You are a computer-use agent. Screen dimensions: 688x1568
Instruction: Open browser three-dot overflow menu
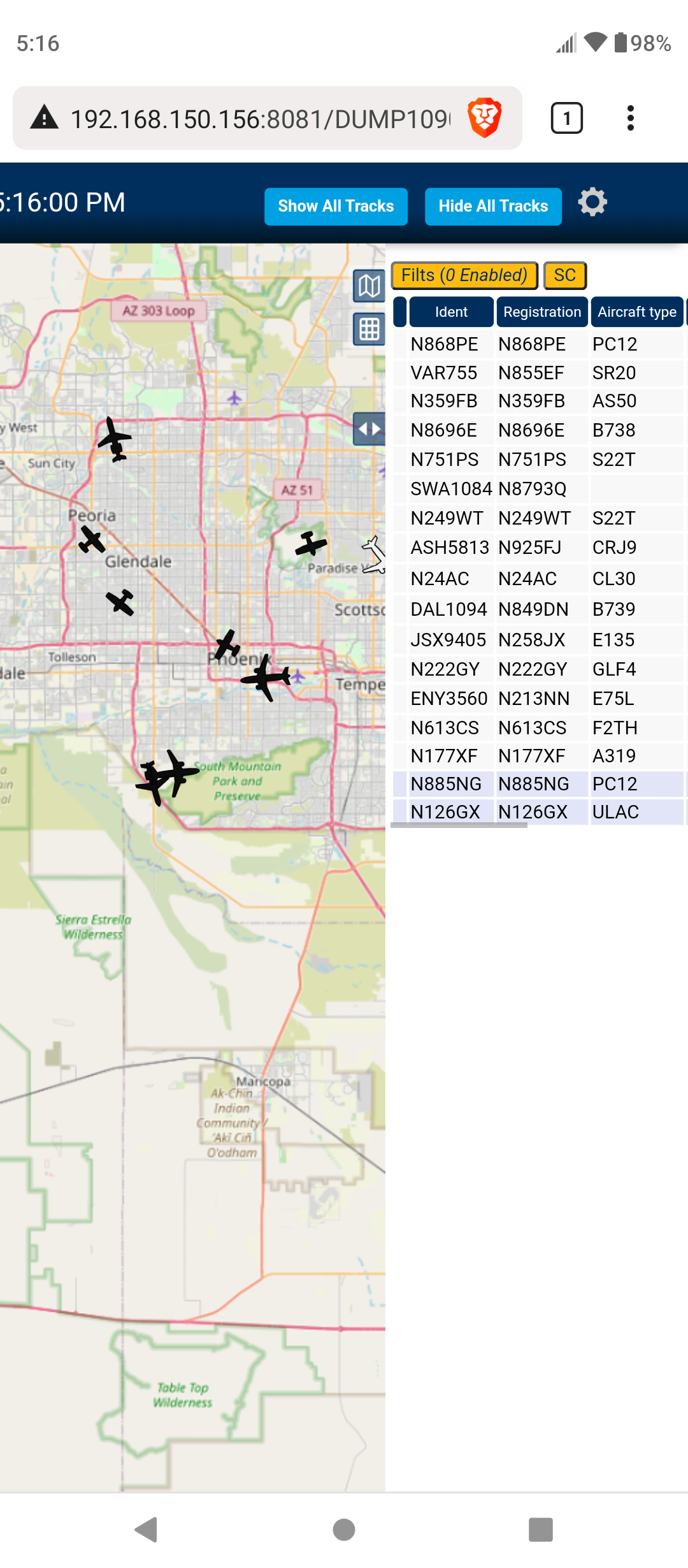coord(631,118)
